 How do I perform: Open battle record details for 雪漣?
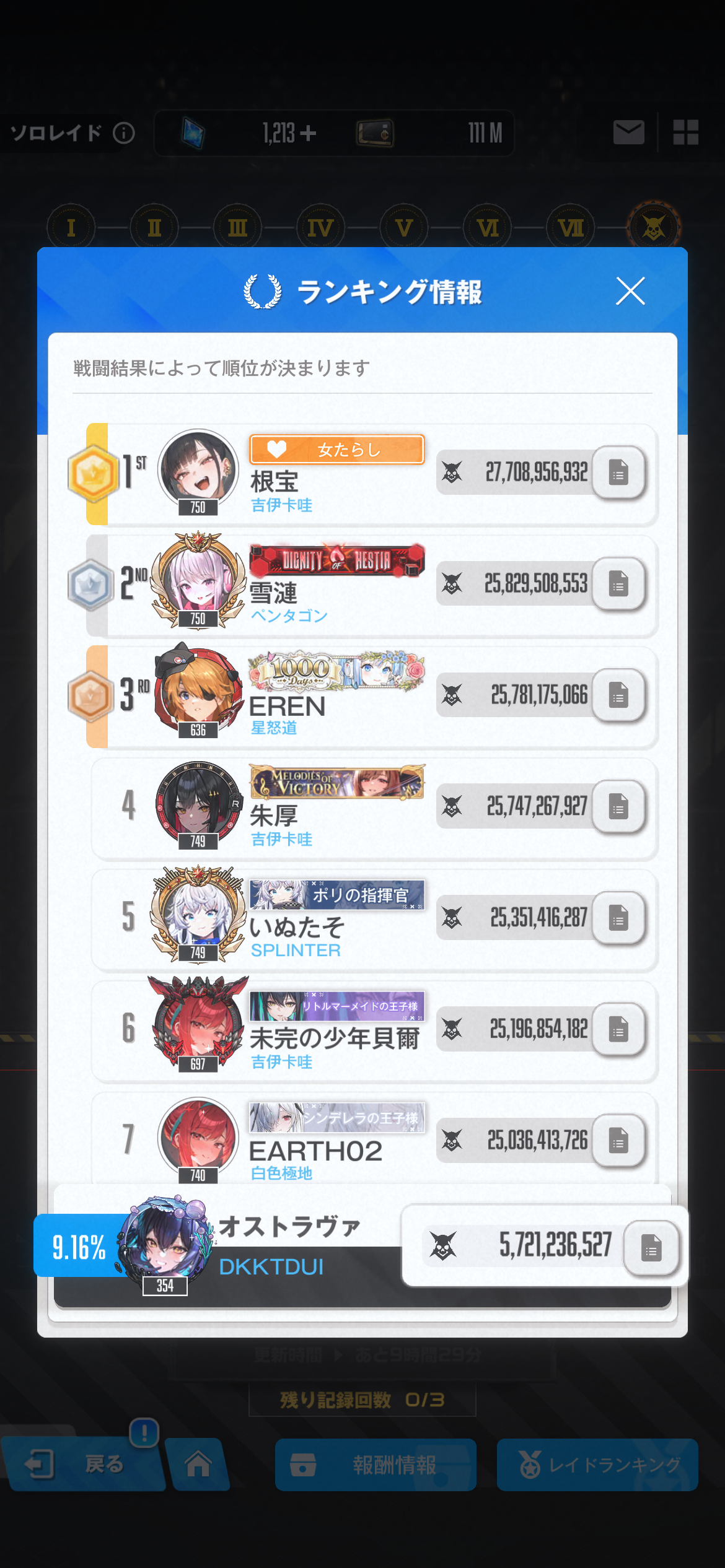click(619, 584)
